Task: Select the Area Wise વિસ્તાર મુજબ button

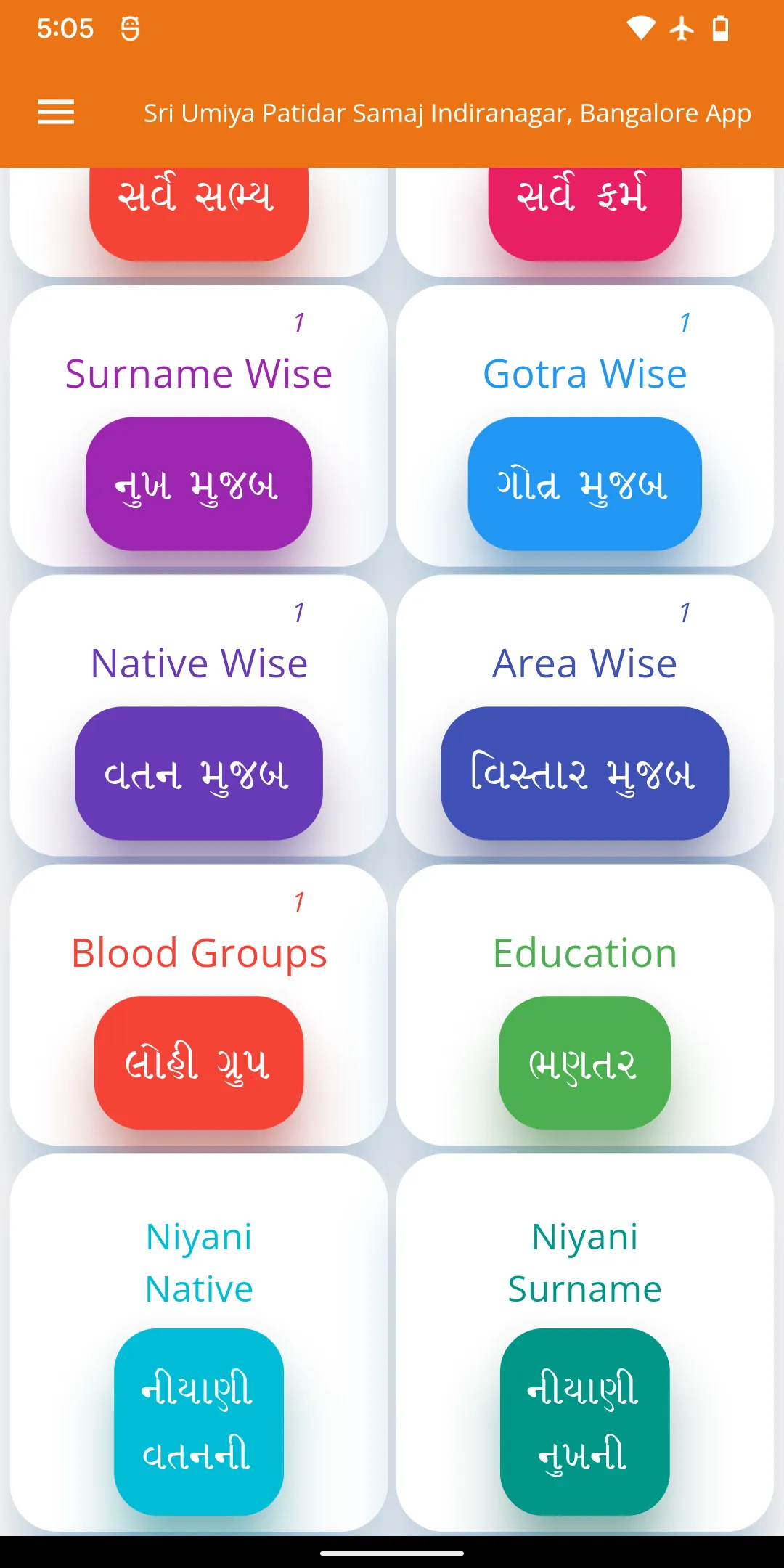Action: pyautogui.click(x=585, y=773)
